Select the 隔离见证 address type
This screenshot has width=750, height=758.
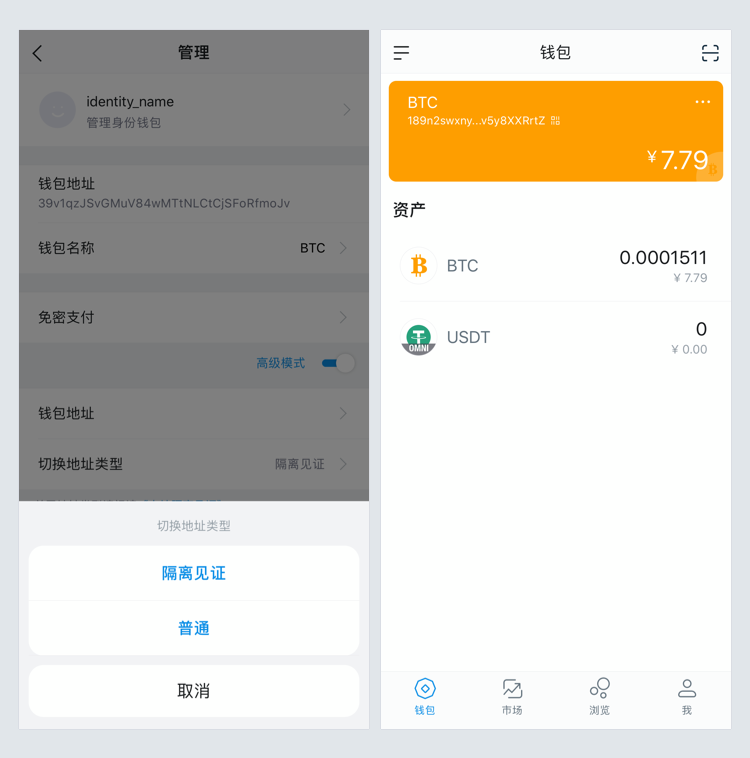click(x=194, y=573)
